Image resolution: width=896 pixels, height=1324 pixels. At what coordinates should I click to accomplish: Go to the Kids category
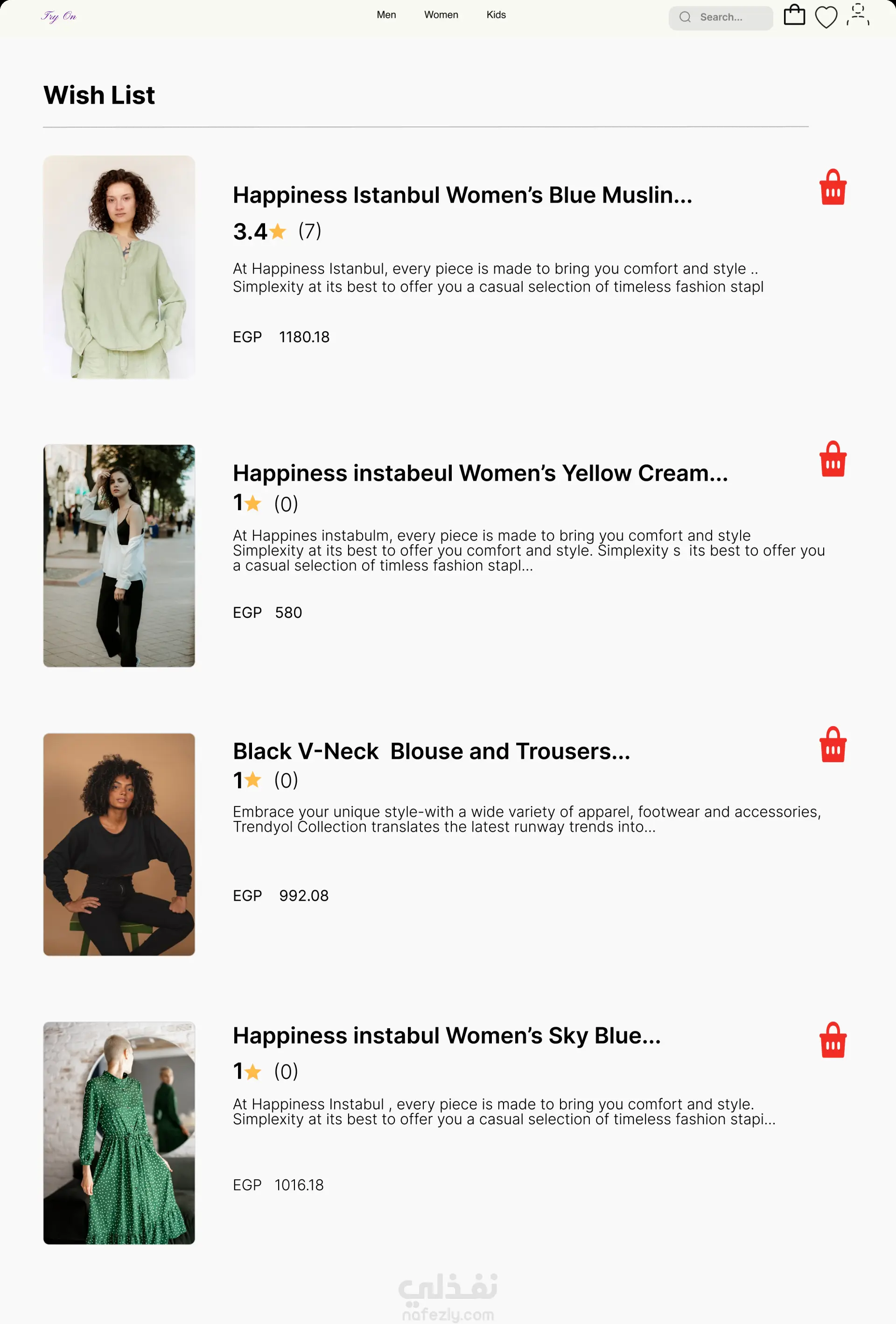[496, 15]
